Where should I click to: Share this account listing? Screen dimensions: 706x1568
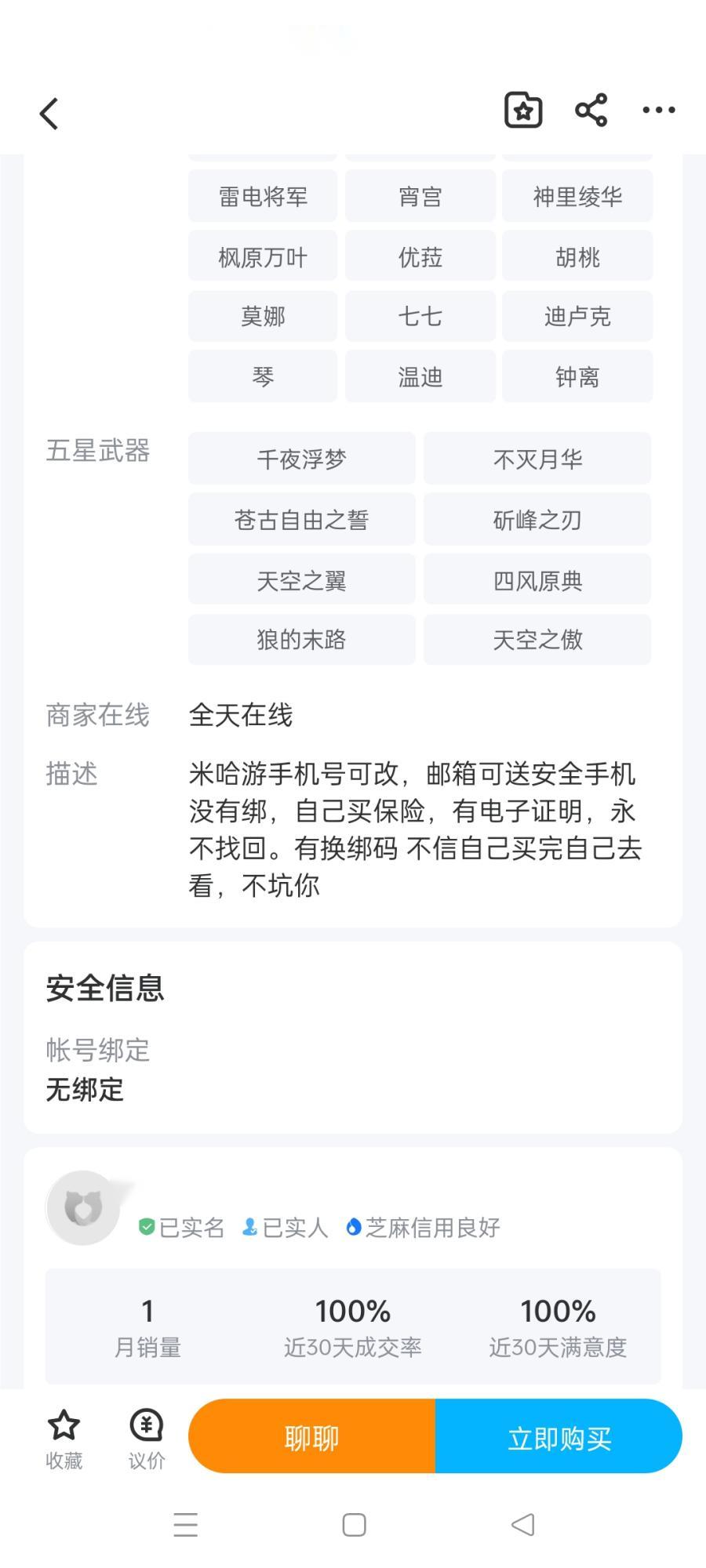(591, 110)
